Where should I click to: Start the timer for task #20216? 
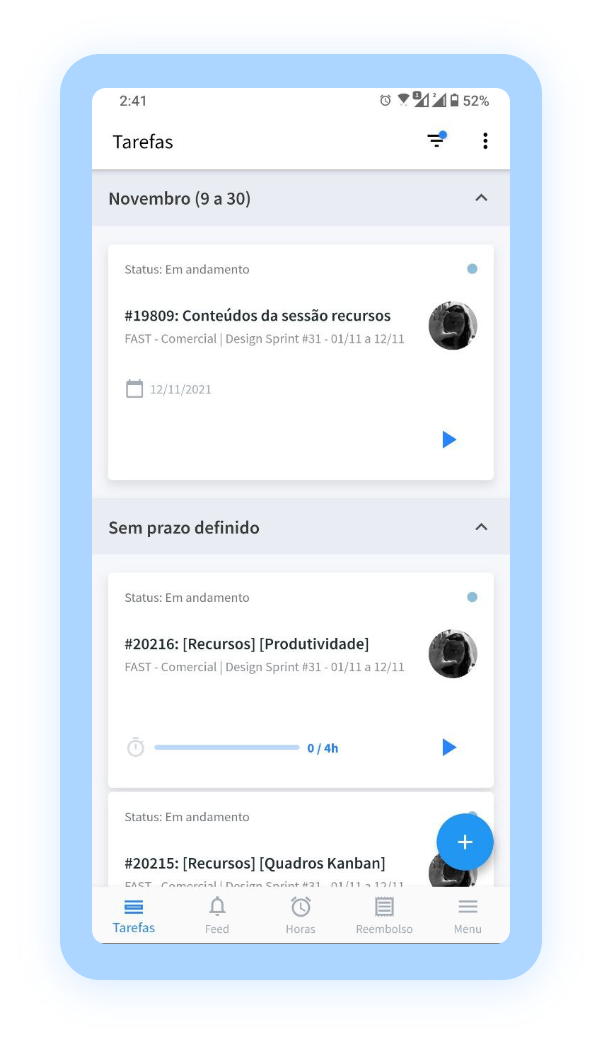[449, 747]
